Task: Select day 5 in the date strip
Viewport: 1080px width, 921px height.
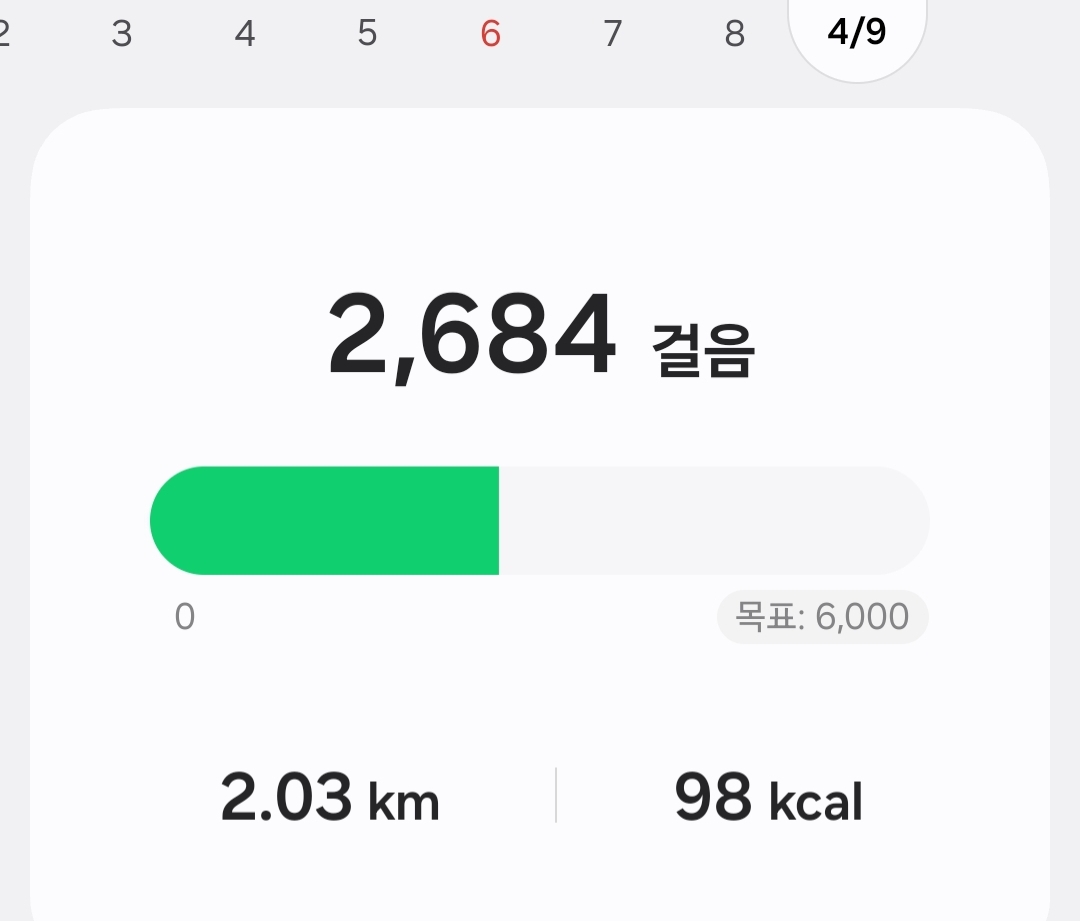Action: (x=367, y=34)
